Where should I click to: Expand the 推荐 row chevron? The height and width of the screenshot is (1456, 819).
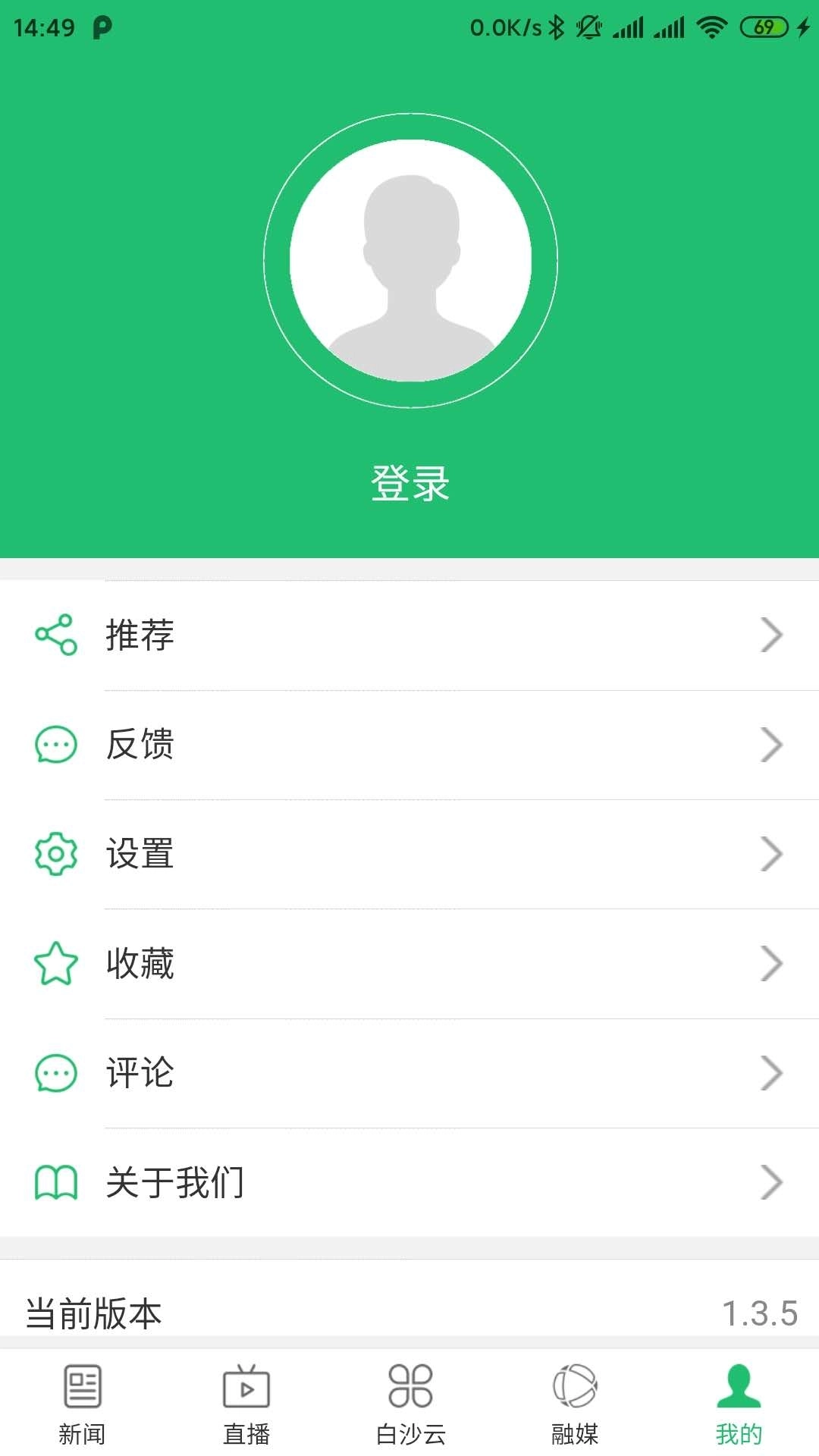pyautogui.click(x=771, y=635)
